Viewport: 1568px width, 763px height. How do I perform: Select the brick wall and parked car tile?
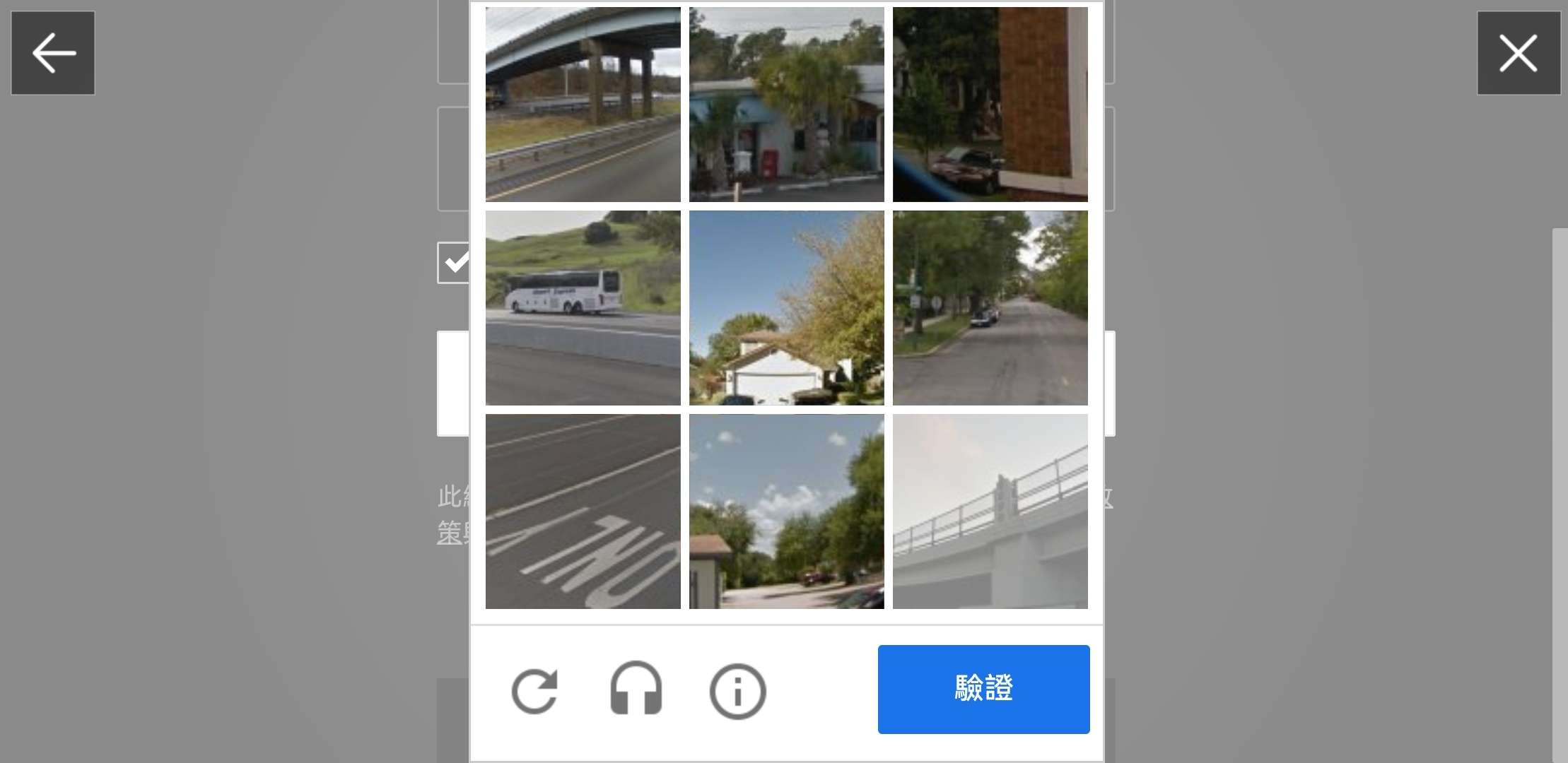click(990, 105)
